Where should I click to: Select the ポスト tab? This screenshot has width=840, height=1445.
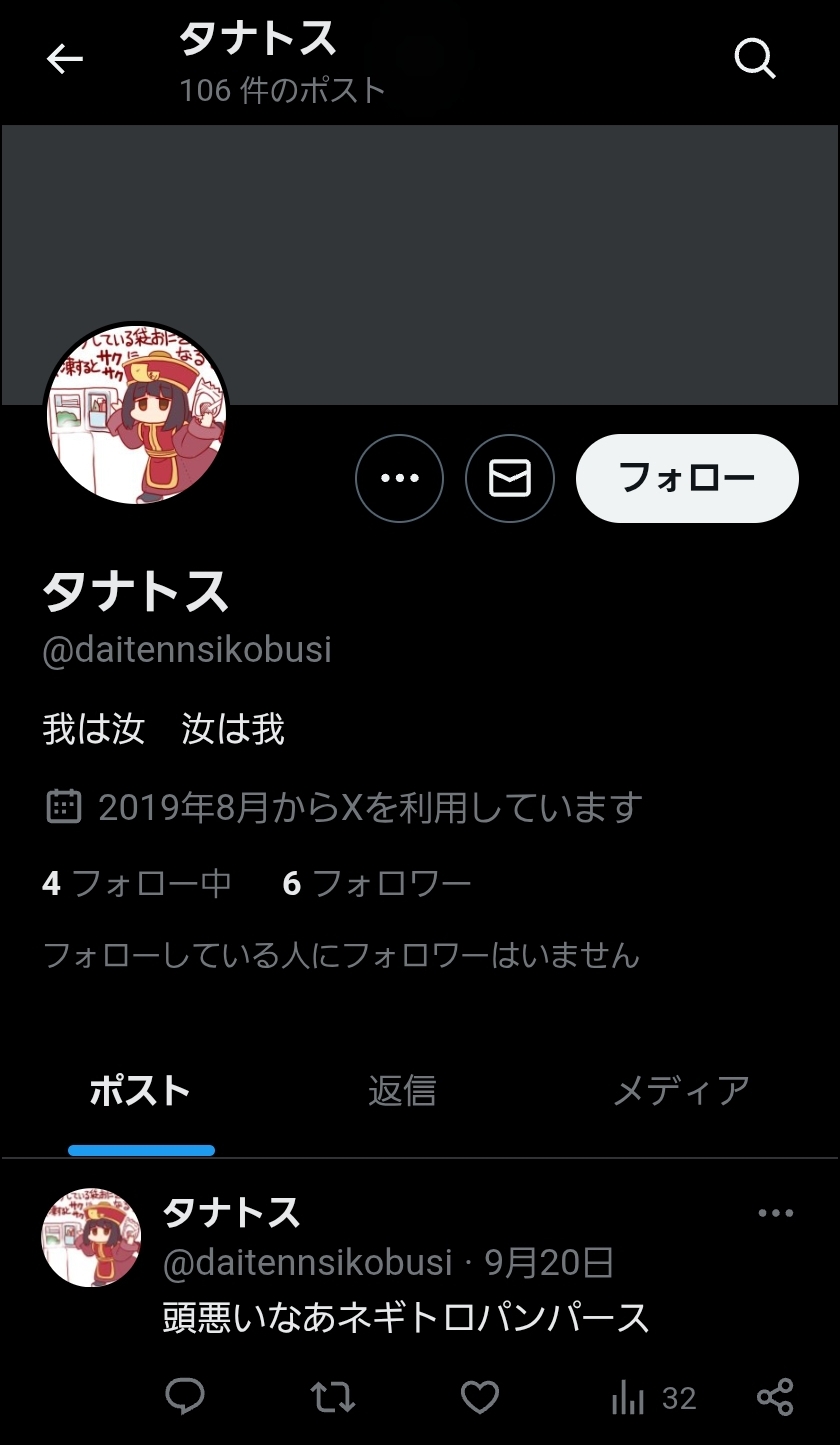[140, 1091]
